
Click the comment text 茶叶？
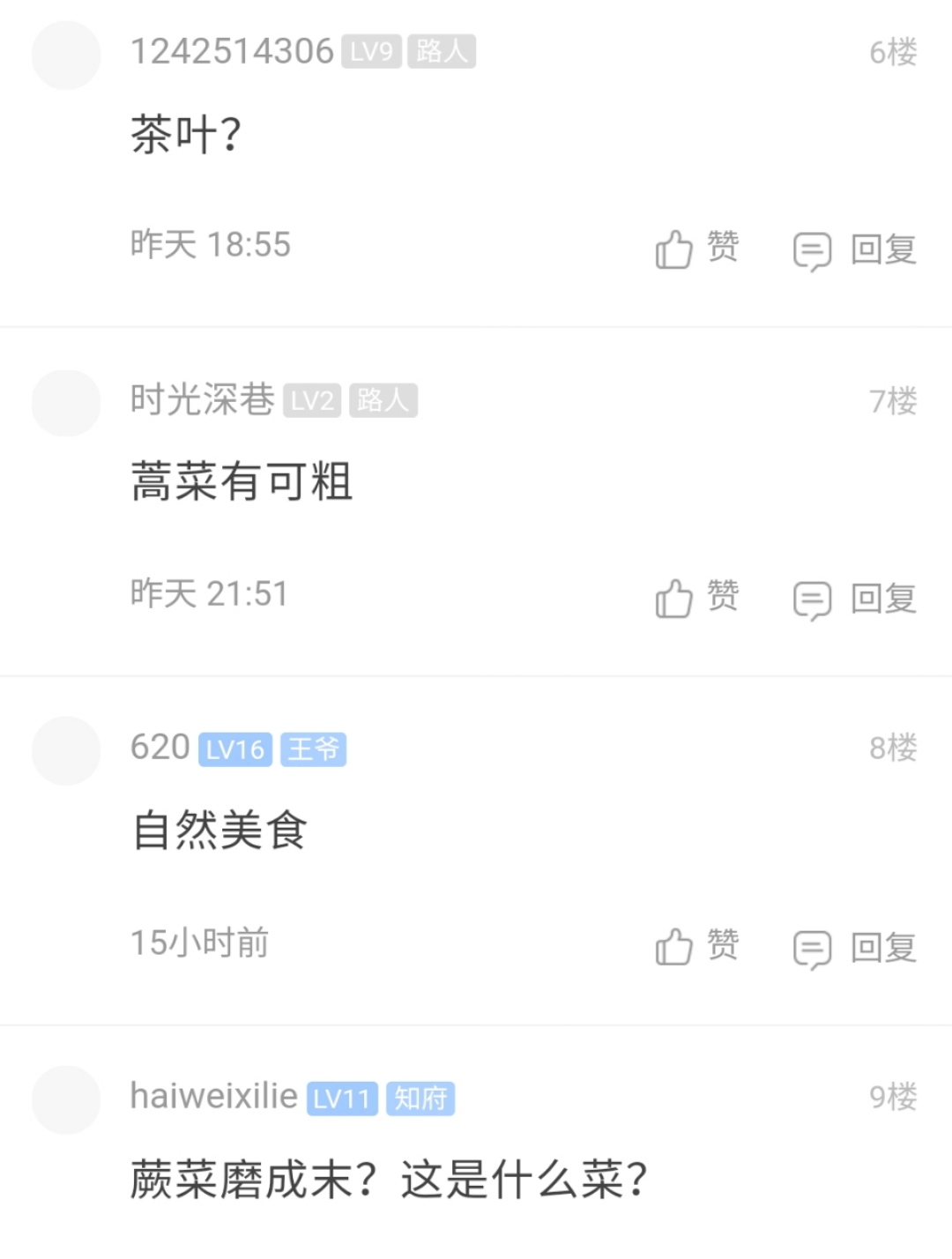pos(182,130)
